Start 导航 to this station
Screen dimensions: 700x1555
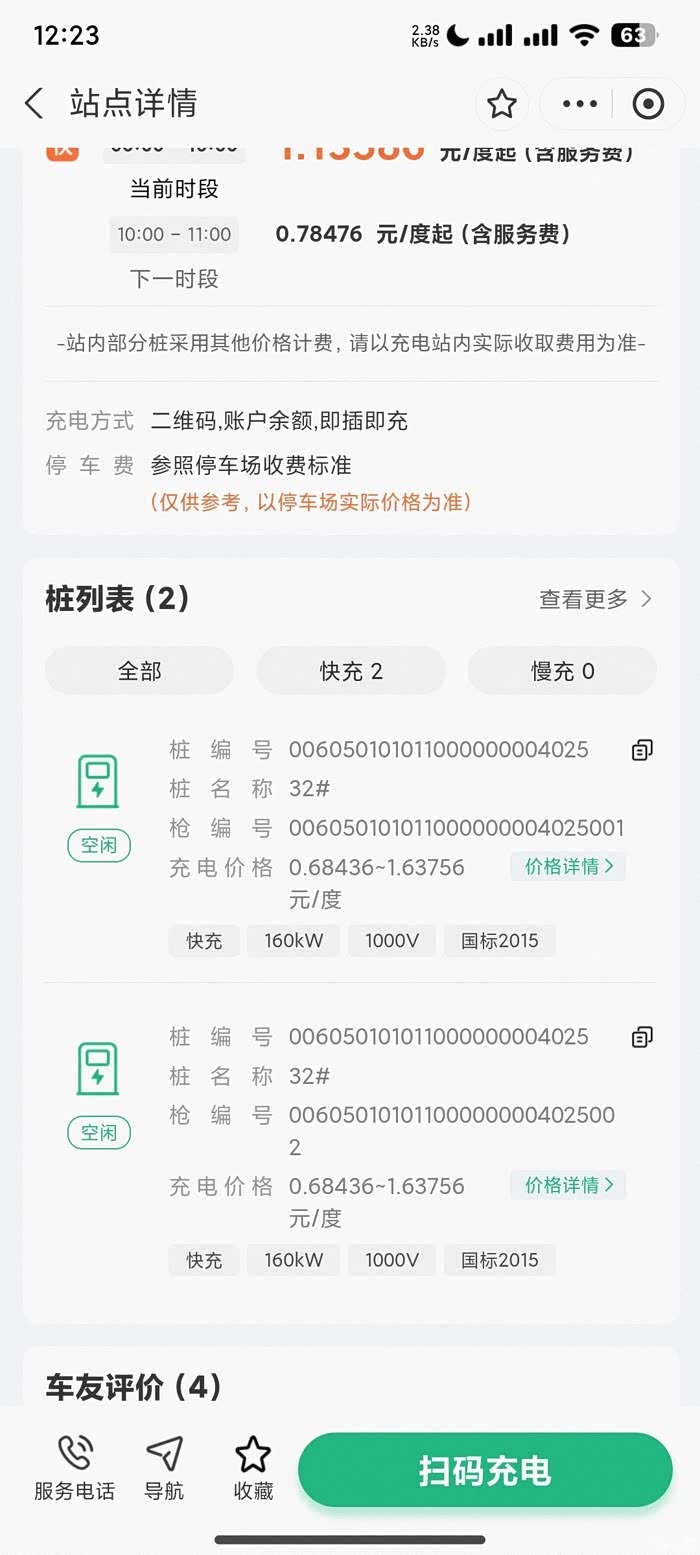(x=164, y=1468)
